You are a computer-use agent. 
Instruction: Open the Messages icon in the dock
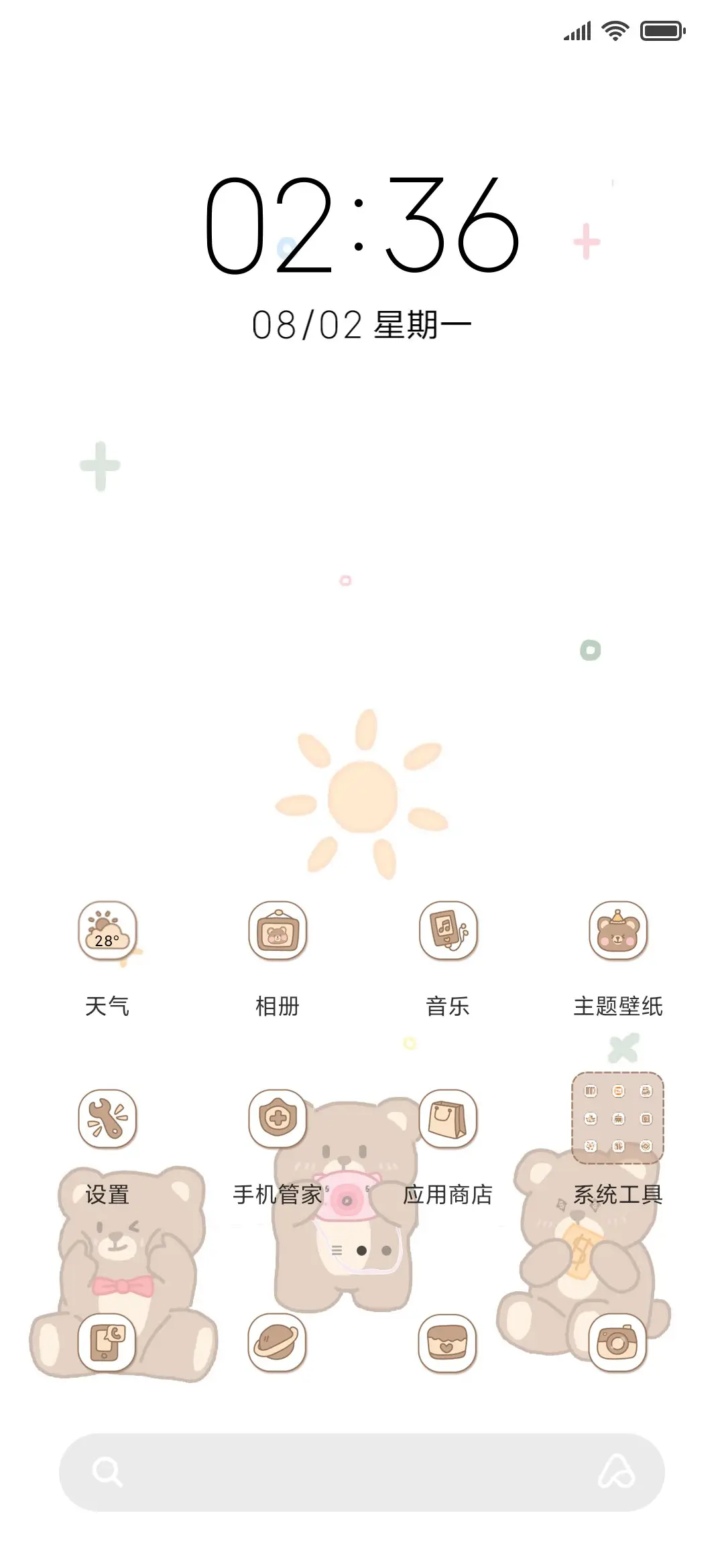coord(448,1343)
